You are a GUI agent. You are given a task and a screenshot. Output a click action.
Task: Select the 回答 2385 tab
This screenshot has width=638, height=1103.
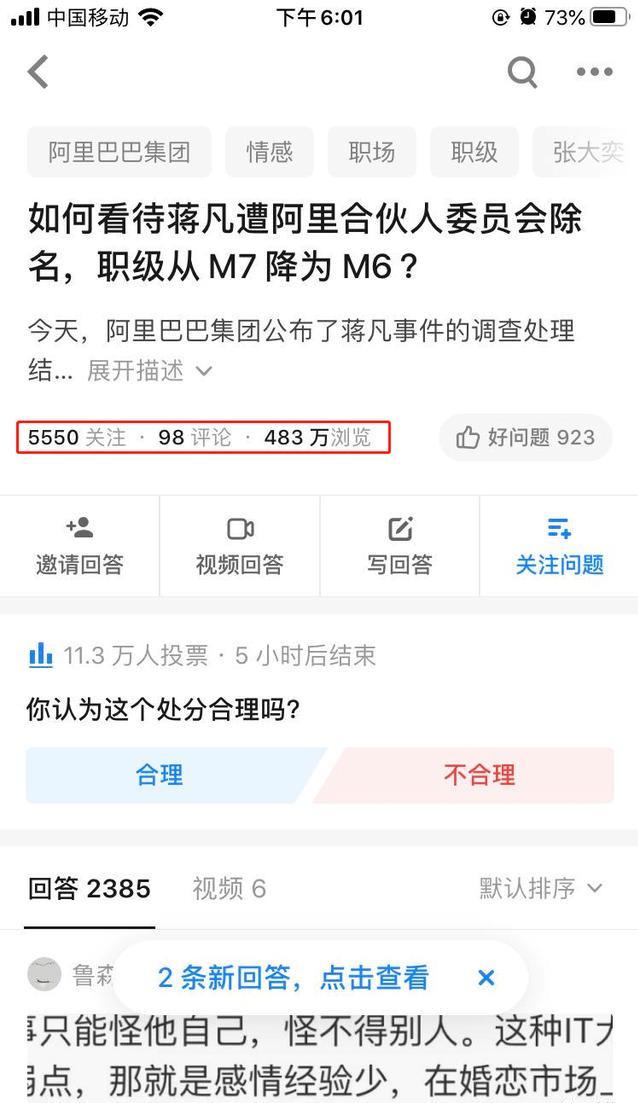tap(89, 888)
